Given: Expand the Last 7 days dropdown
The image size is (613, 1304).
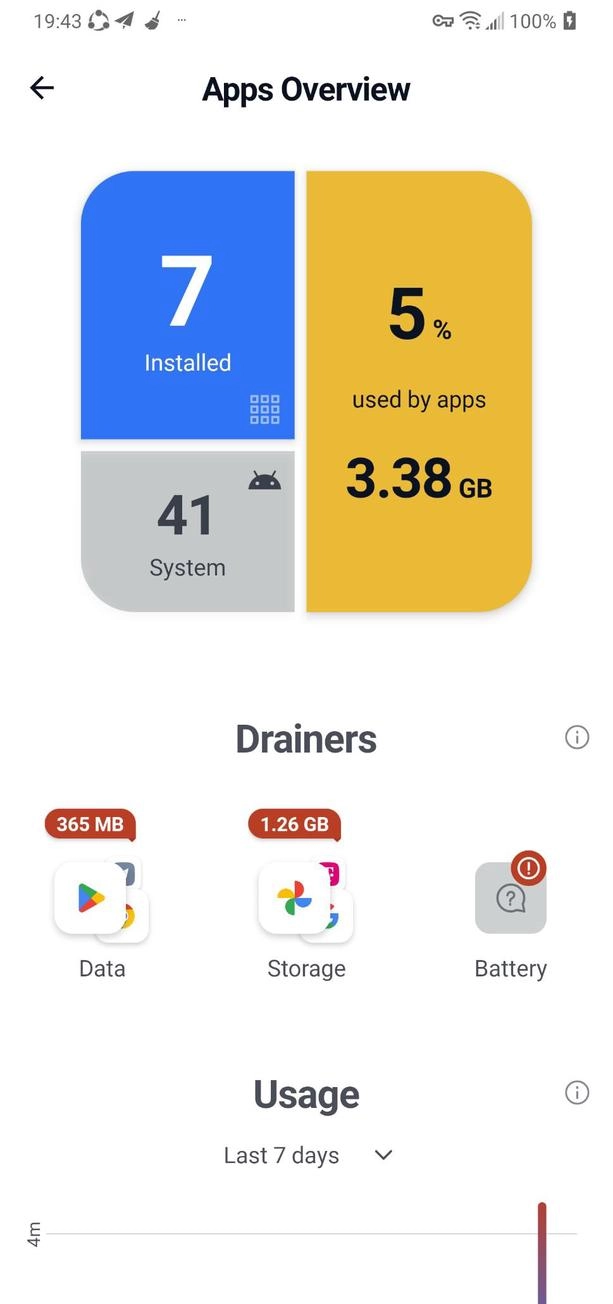Looking at the screenshot, I should click(308, 1155).
